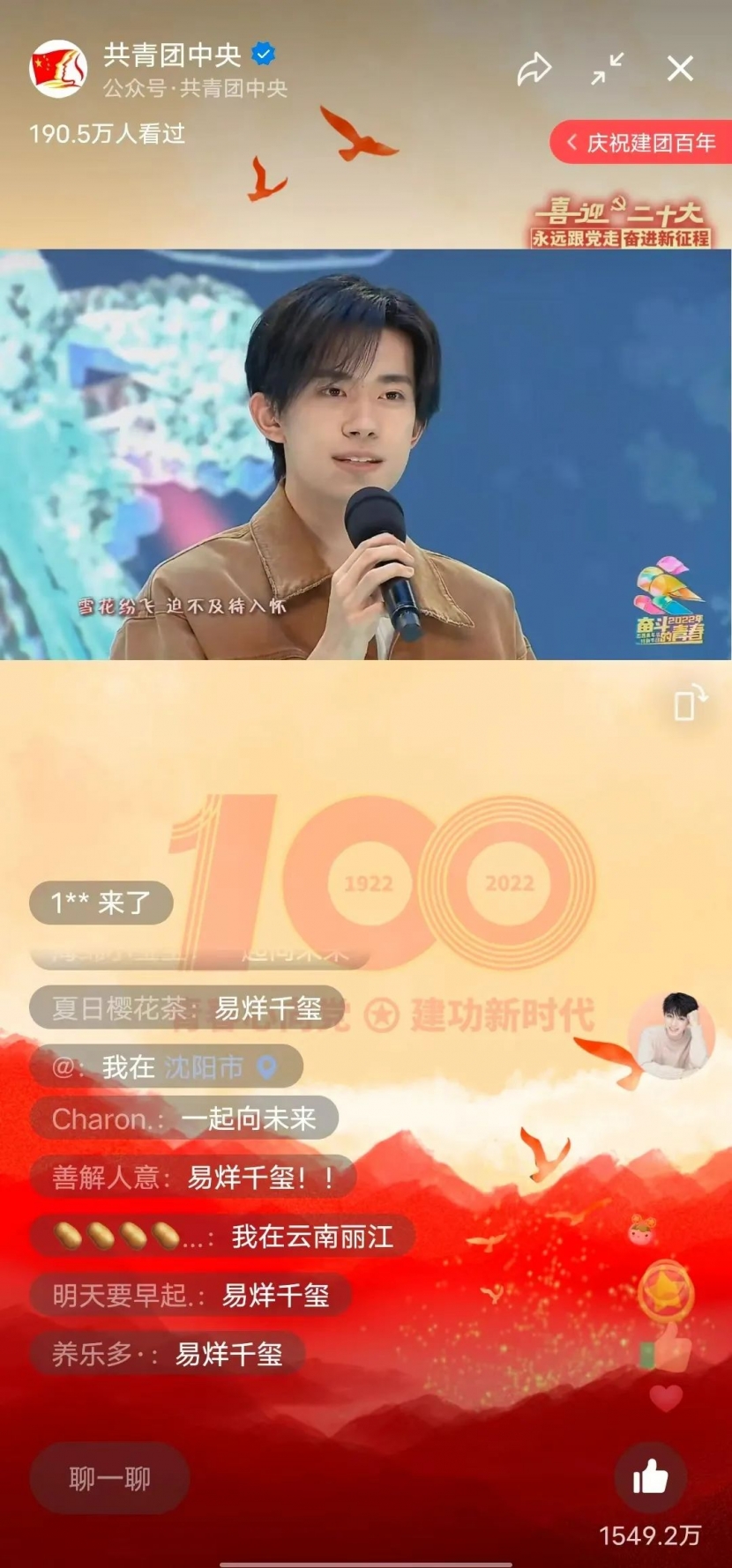The height and width of the screenshot is (1568, 732).
Task: Like the livestream with thumbs-up button
Action: click(x=651, y=1478)
